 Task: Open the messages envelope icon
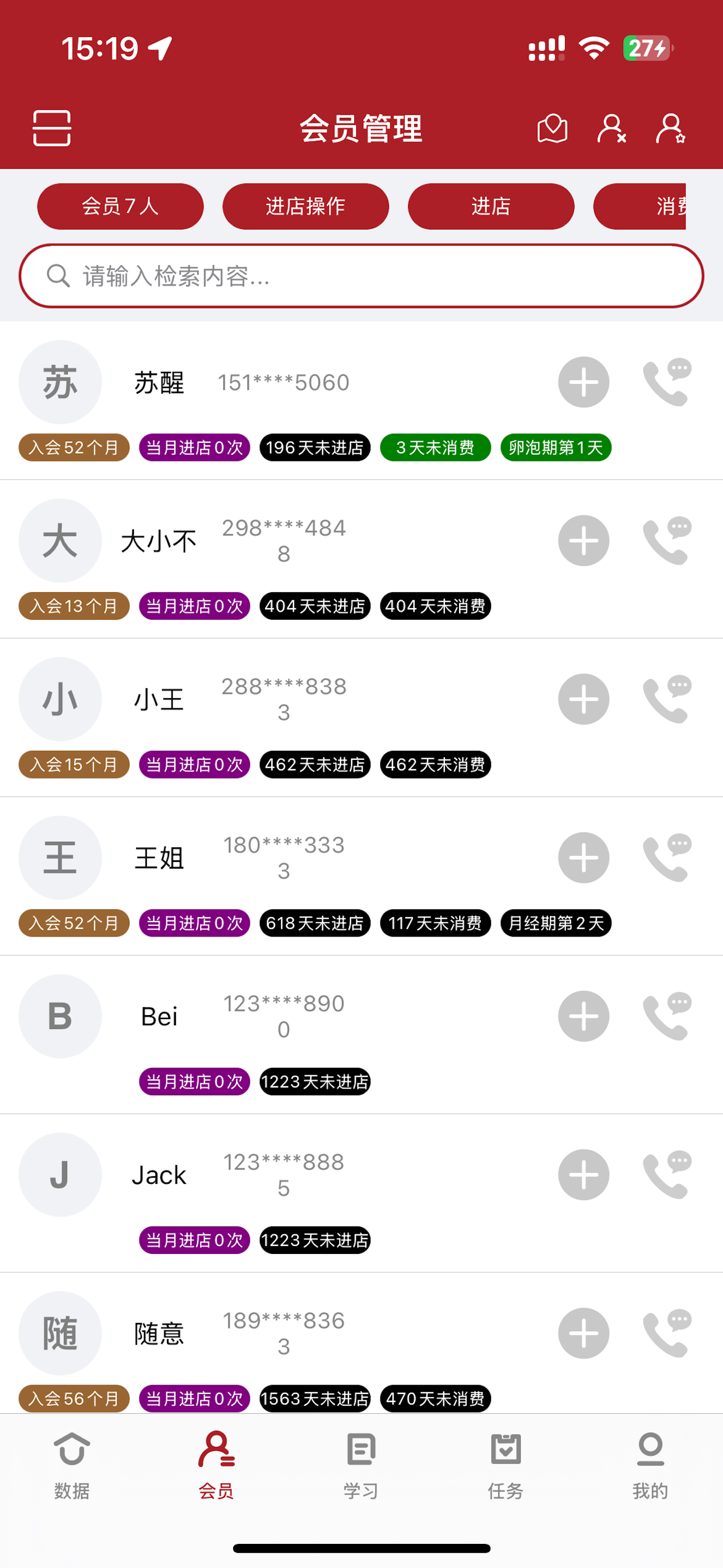(x=552, y=128)
